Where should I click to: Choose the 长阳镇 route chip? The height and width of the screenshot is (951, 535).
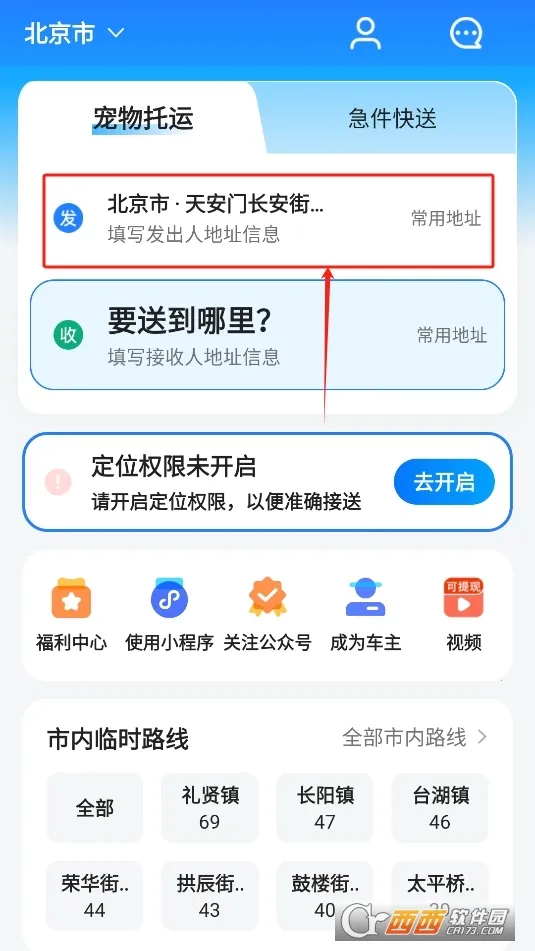tap(325, 808)
